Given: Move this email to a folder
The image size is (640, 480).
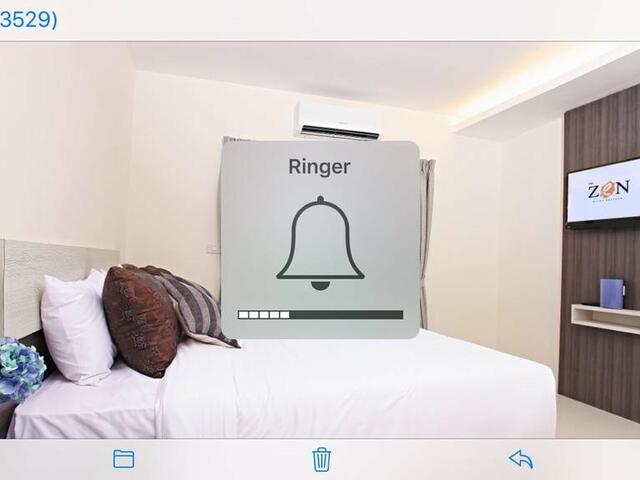Looking at the screenshot, I should coord(124,459).
